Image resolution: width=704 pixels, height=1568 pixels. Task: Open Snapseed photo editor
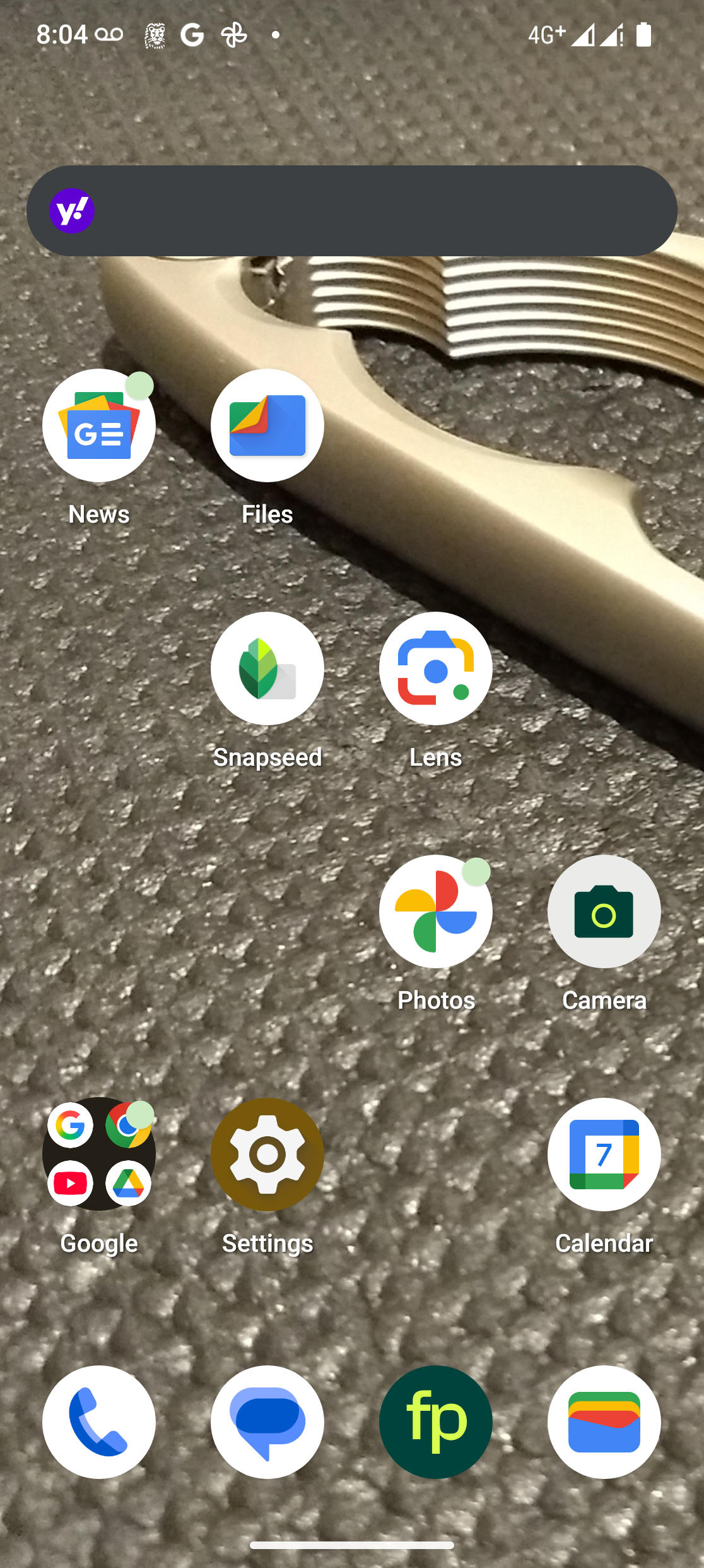pos(267,669)
